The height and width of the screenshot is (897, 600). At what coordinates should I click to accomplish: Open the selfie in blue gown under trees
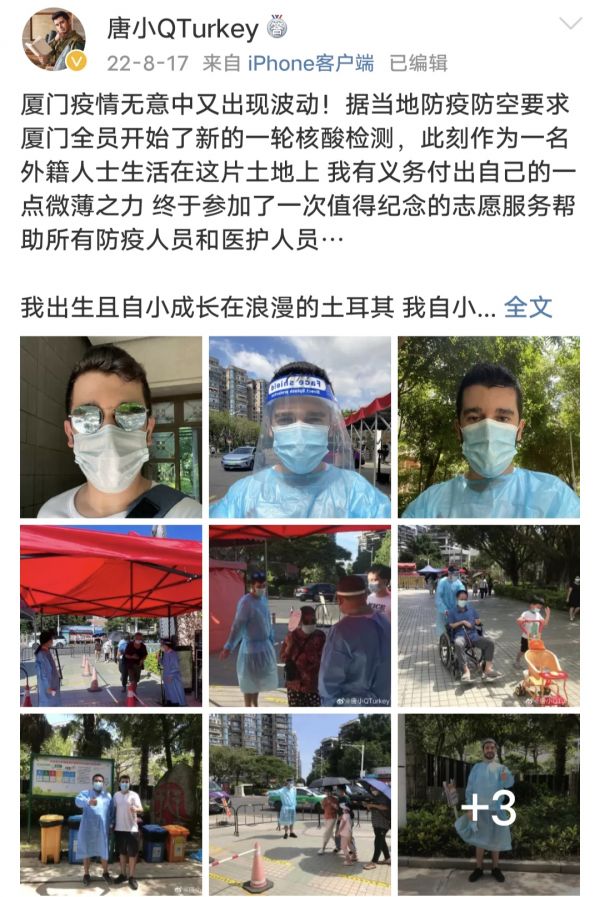click(x=489, y=427)
